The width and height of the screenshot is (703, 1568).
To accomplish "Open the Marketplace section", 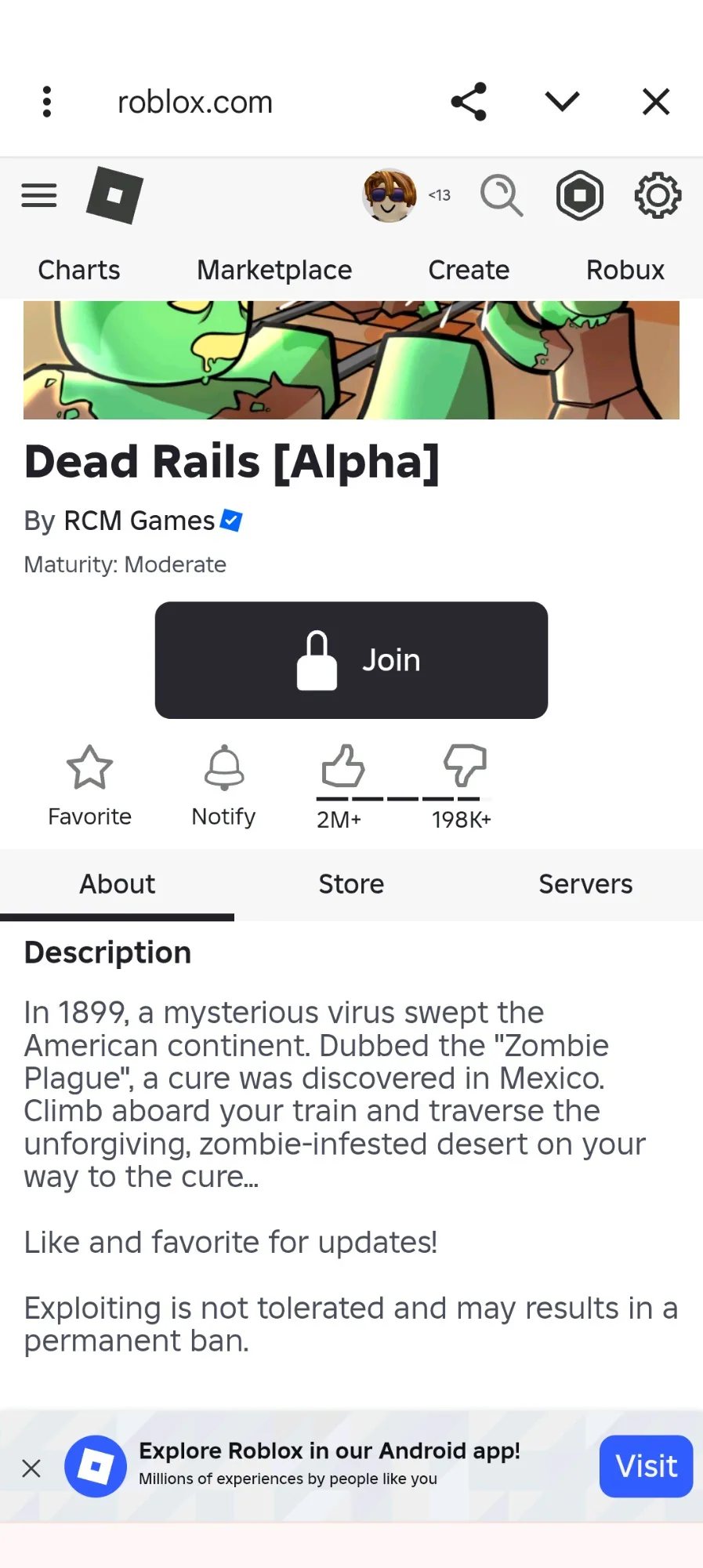I will point(274,270).
